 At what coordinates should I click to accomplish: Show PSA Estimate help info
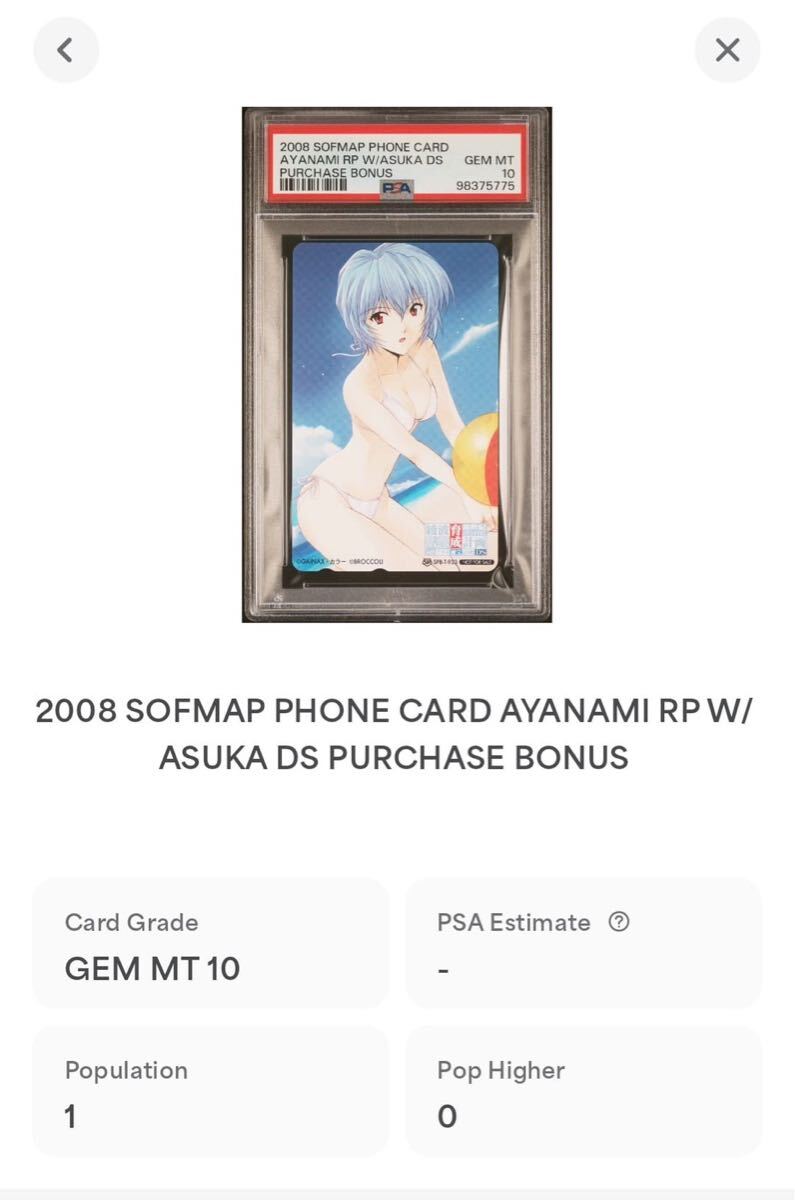[x=619, y=922]
